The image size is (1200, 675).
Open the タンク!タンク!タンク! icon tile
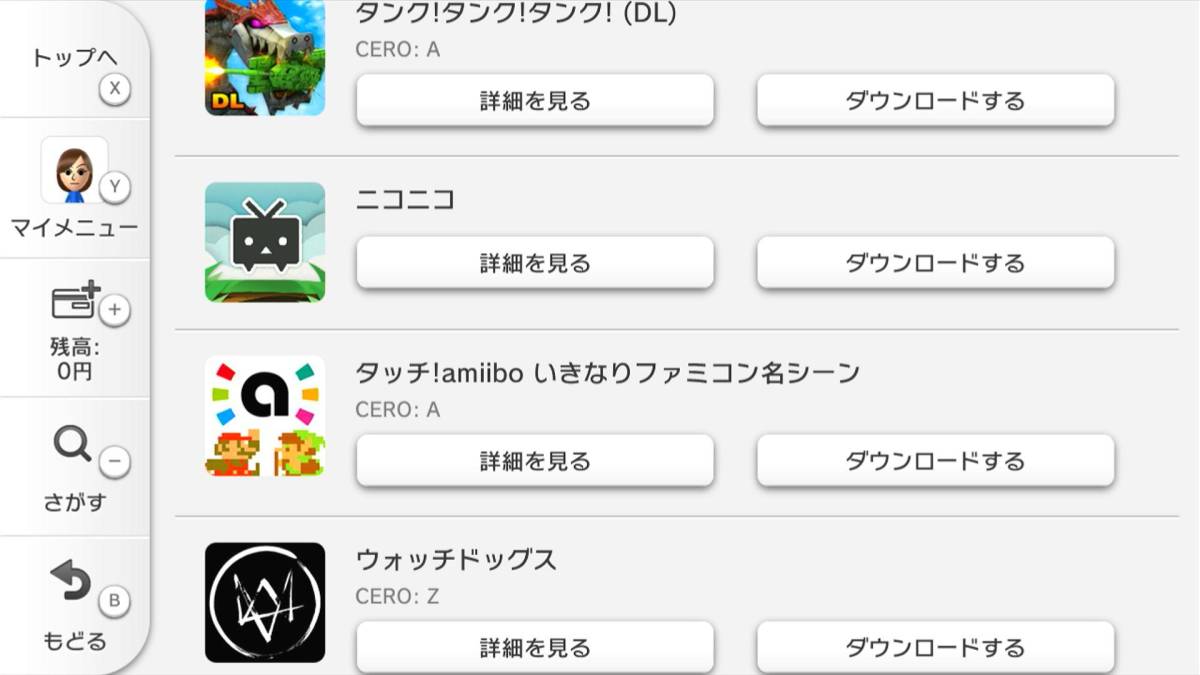pos(265,57)
